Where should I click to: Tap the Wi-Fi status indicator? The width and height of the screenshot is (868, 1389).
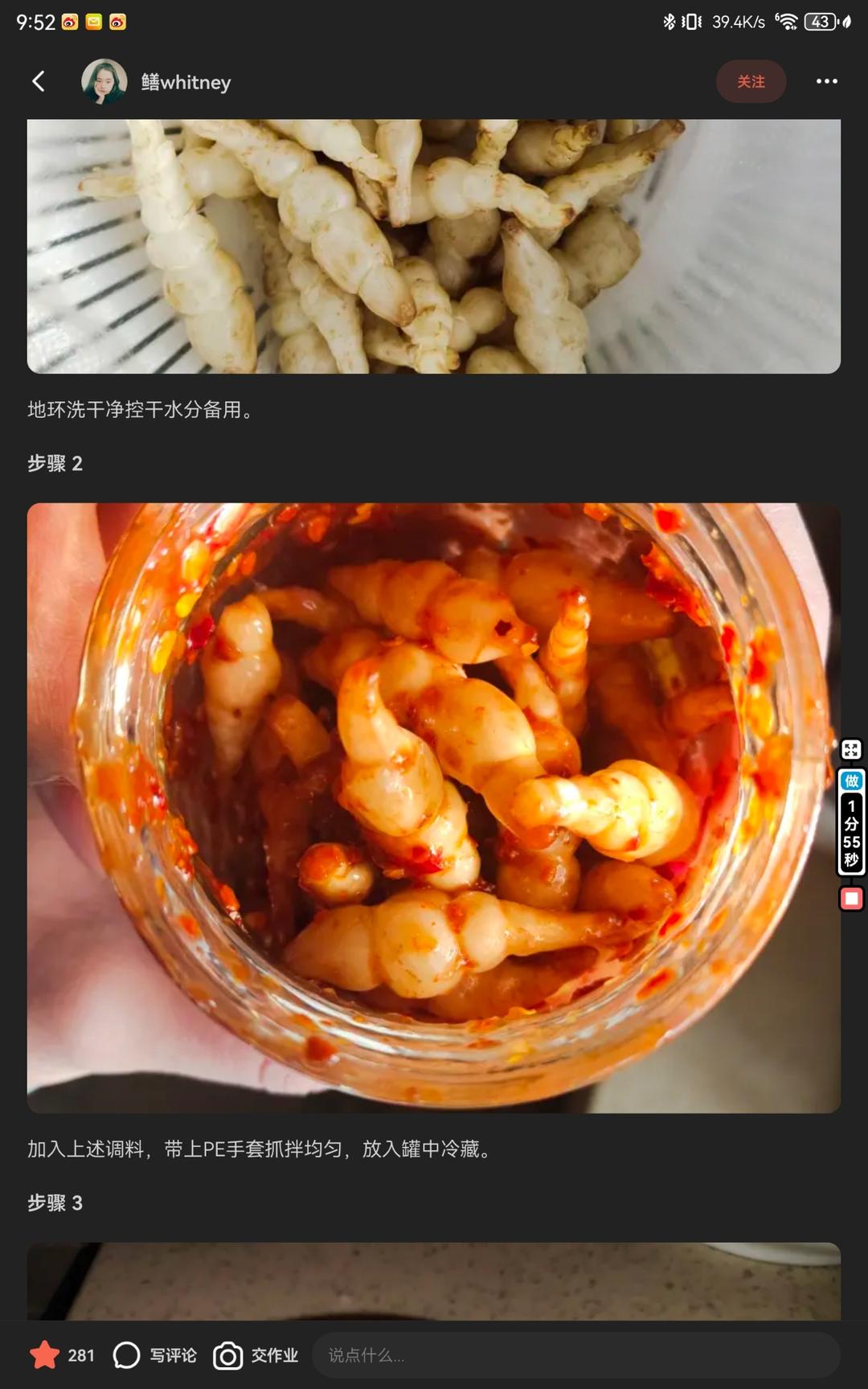pyautogui.click(x=783, y=21)
